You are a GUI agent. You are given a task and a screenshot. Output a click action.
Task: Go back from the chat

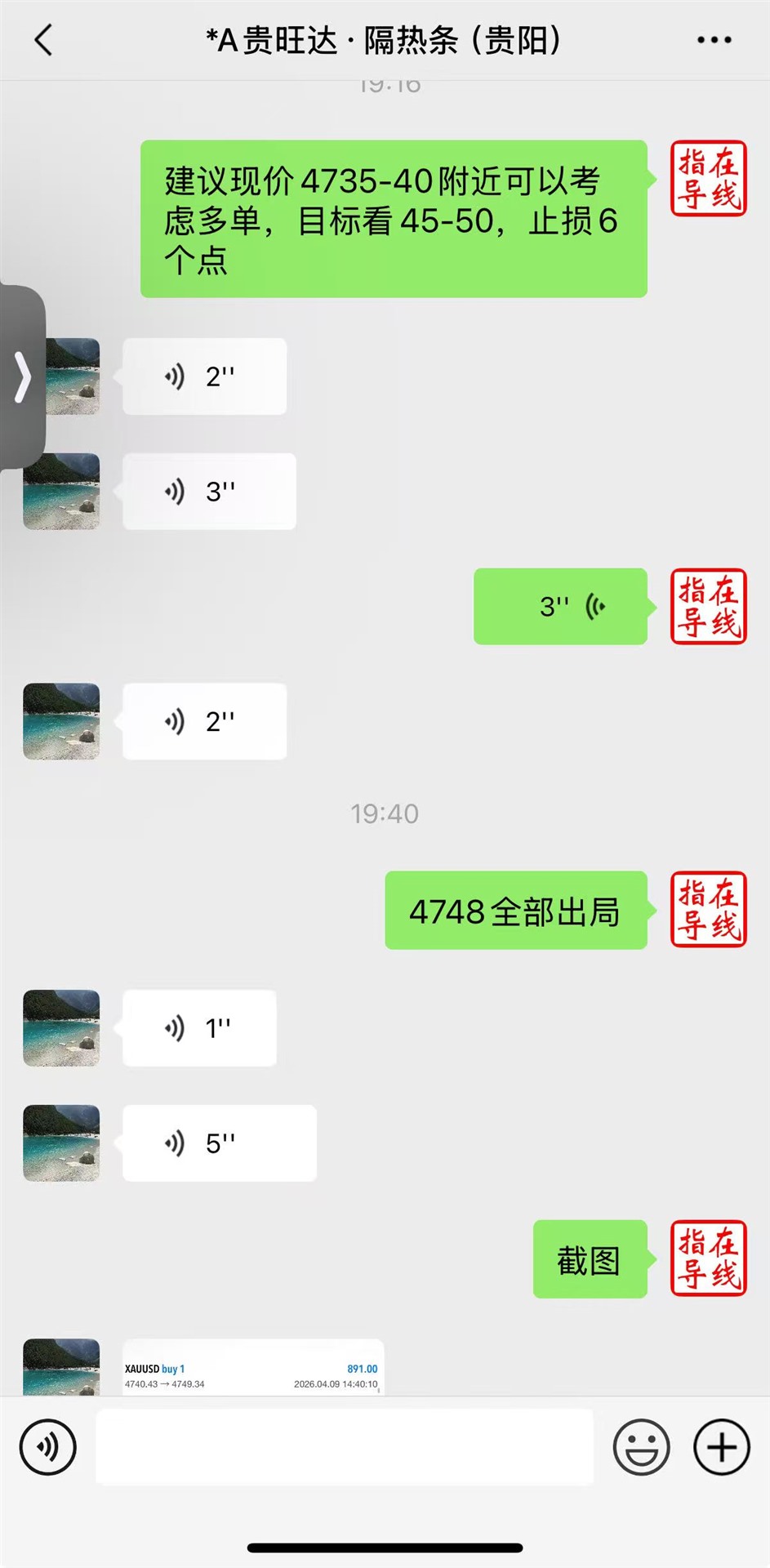tap(43, 39)
